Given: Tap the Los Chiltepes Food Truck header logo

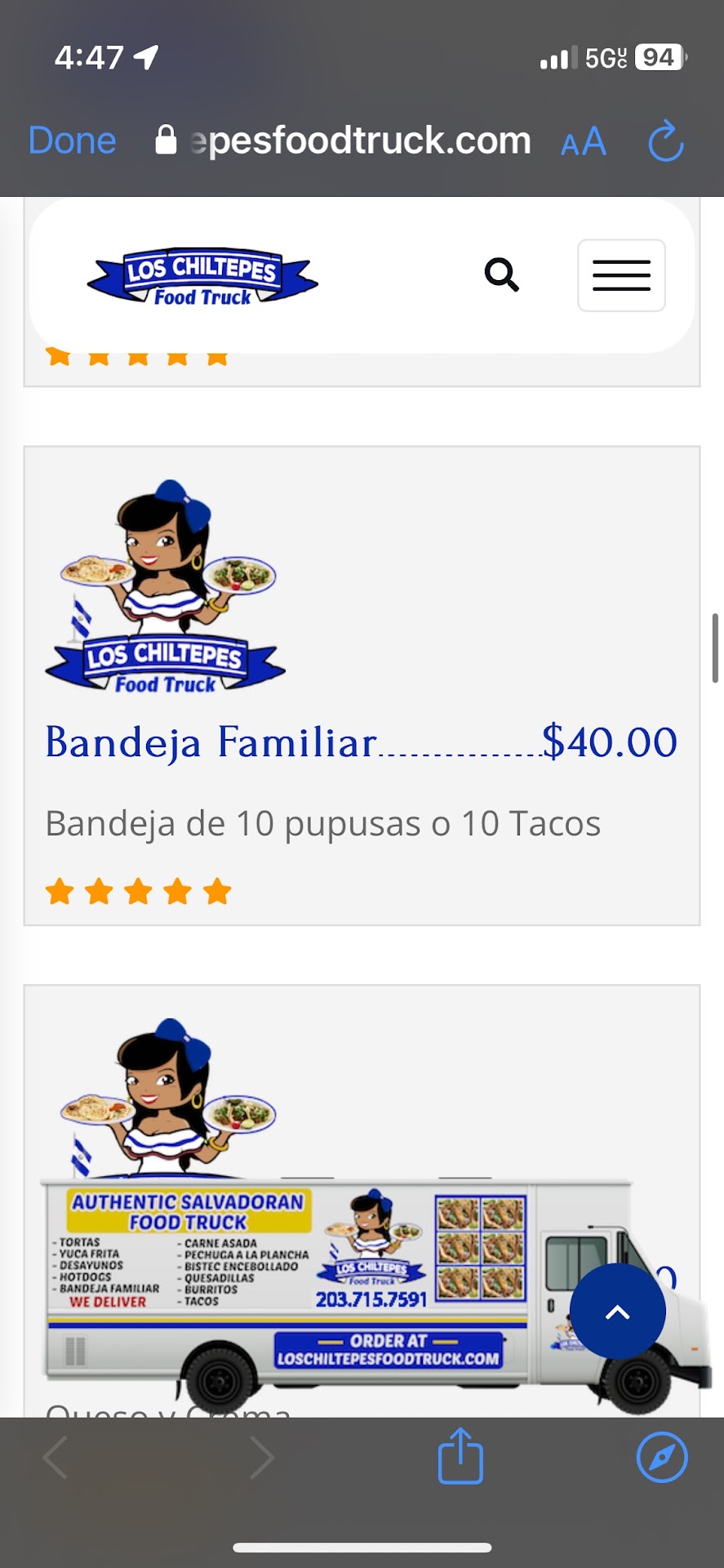Looking at the screenshot, I should click(202, 276).
